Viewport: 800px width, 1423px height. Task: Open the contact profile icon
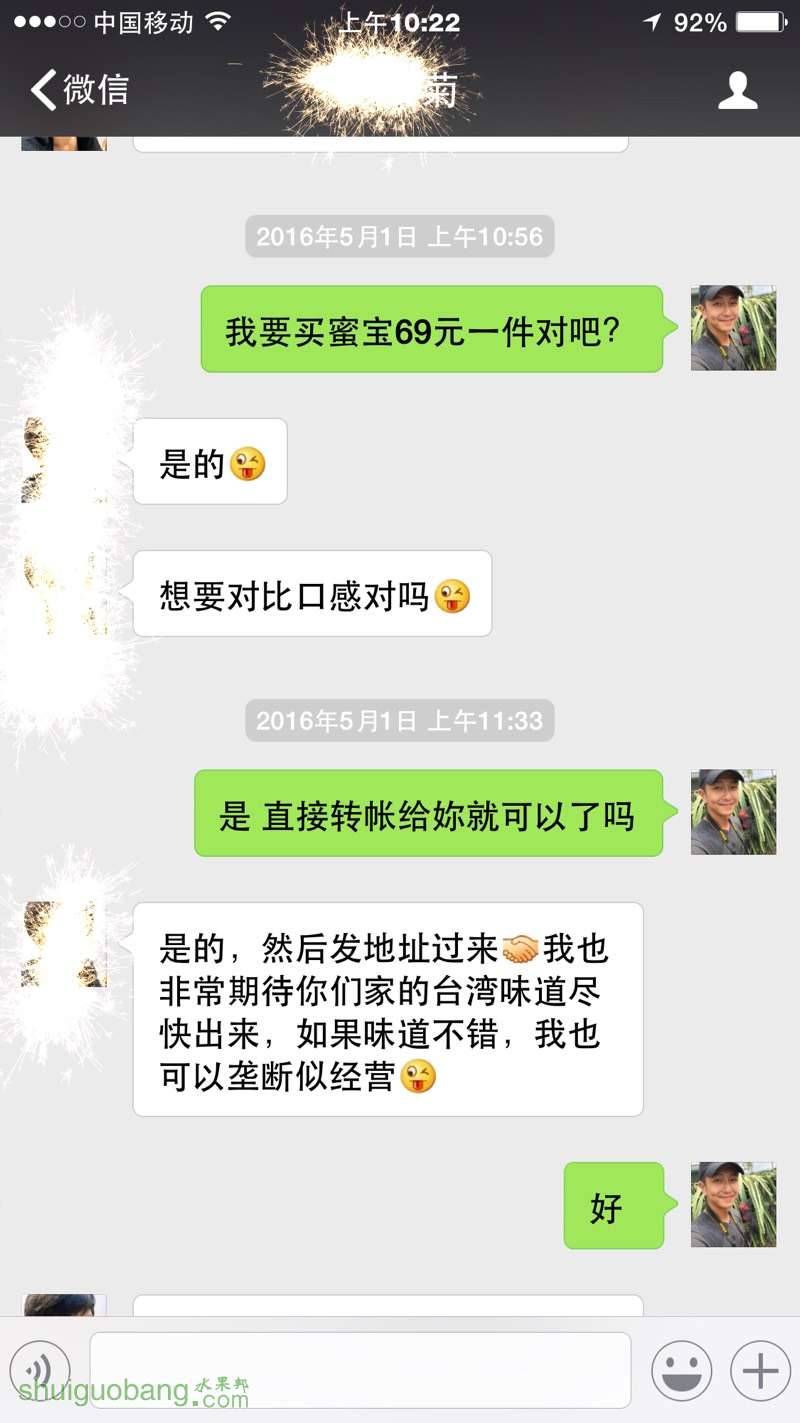pyautogui.click(x=738, y=90)
